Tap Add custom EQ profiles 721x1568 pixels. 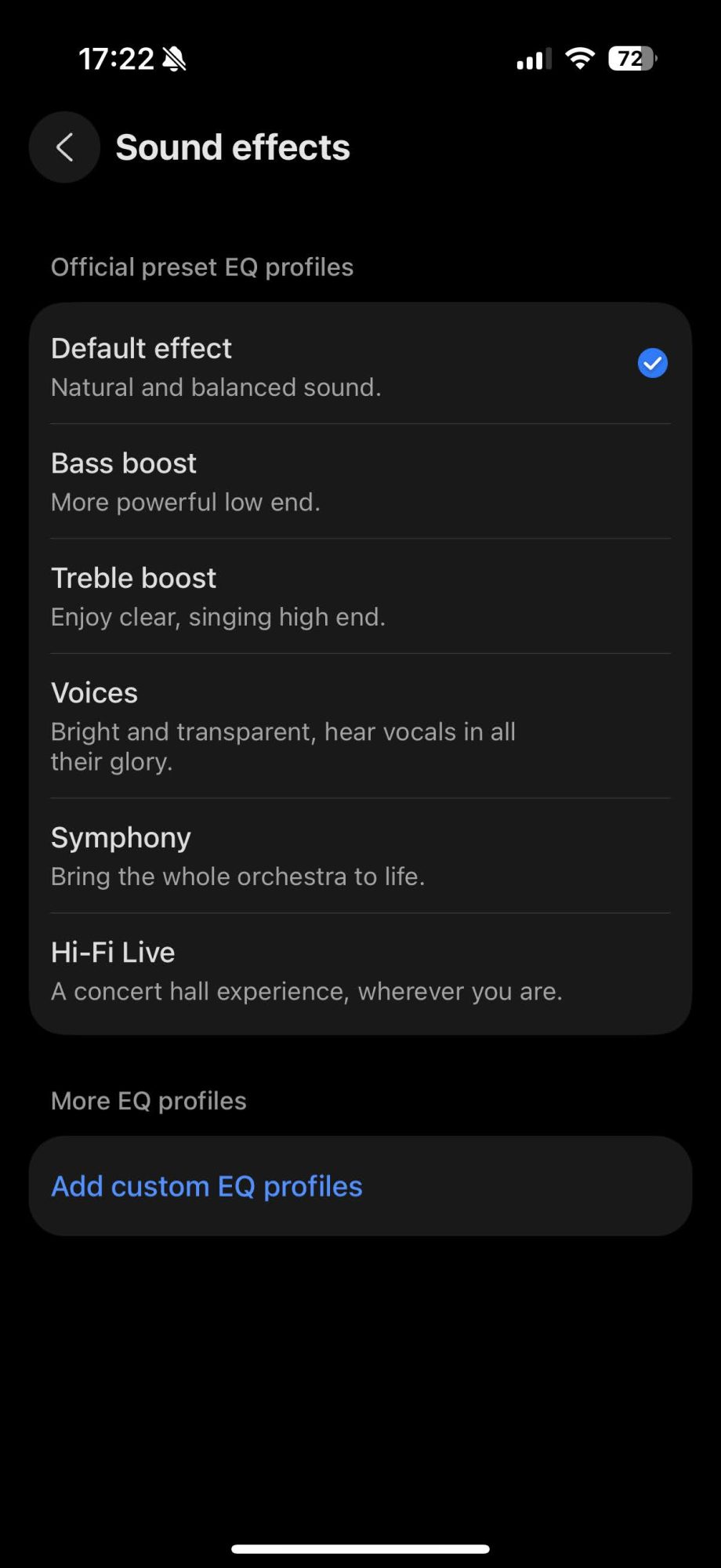(207, 1186)
